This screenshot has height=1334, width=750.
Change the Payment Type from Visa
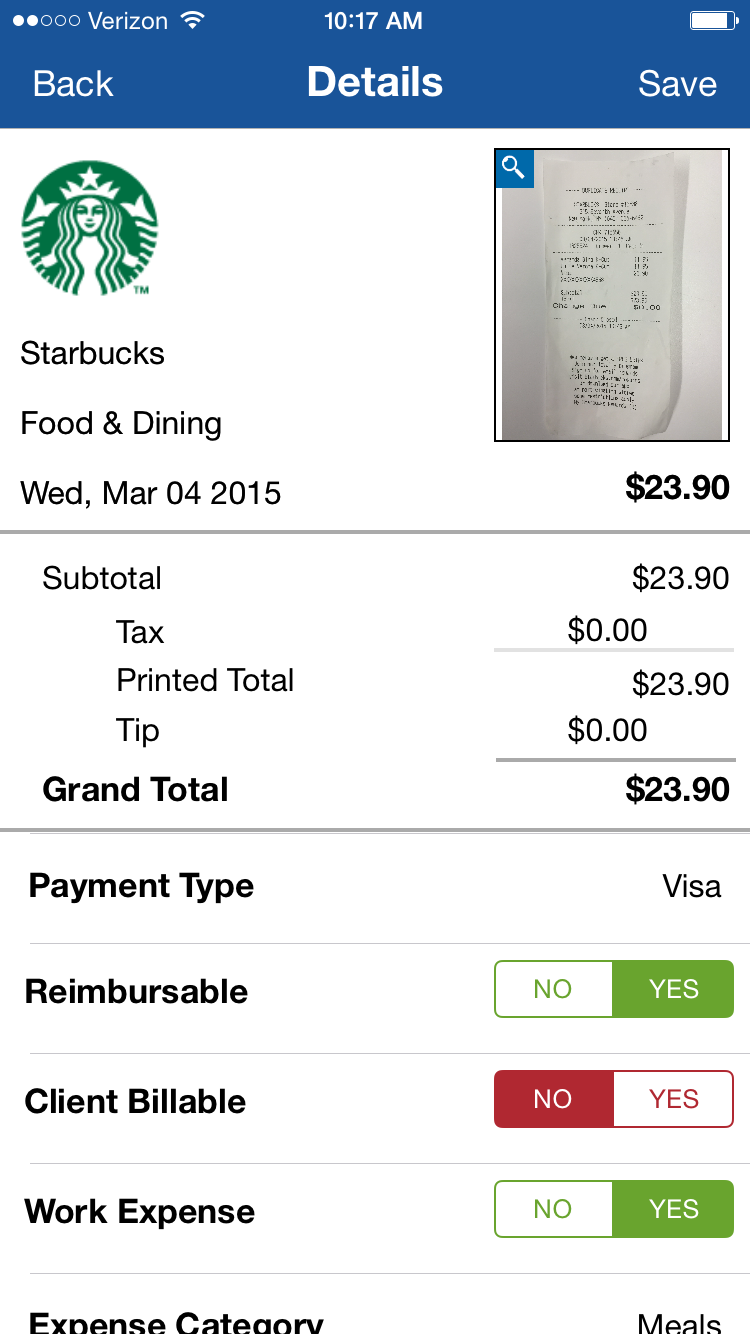[x=690, y=886]
